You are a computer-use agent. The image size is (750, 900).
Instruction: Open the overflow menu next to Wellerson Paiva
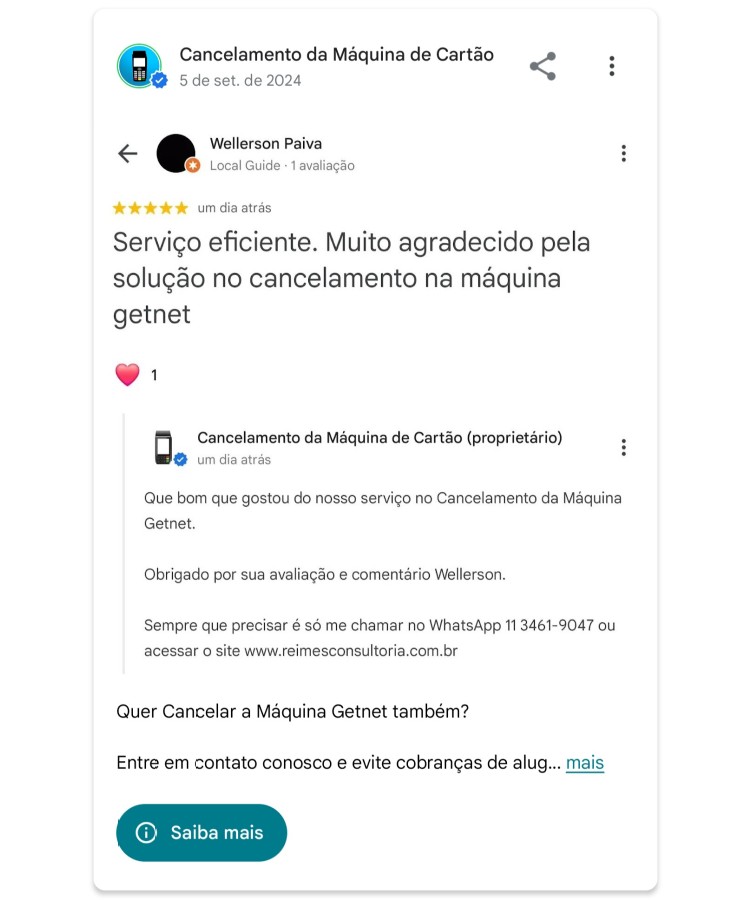[x=624, y=153]
